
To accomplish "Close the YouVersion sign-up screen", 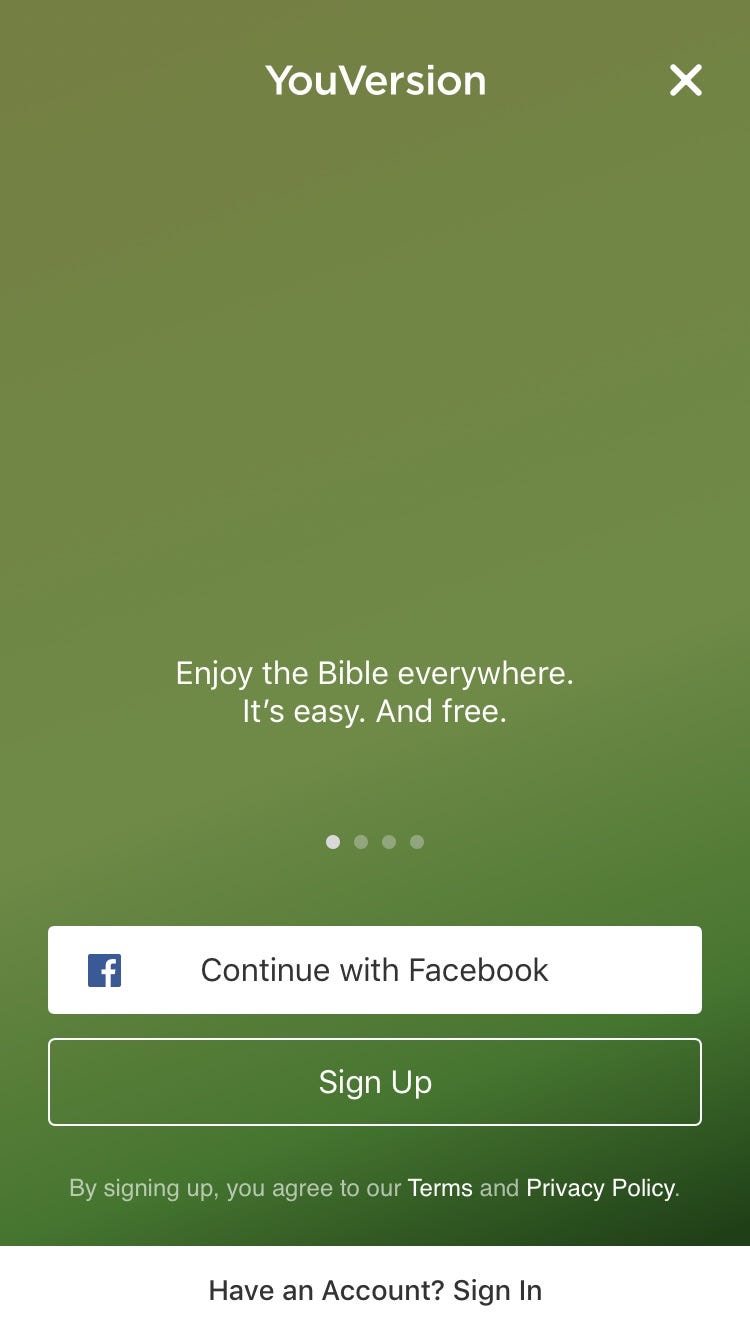I will click(686, 80).
